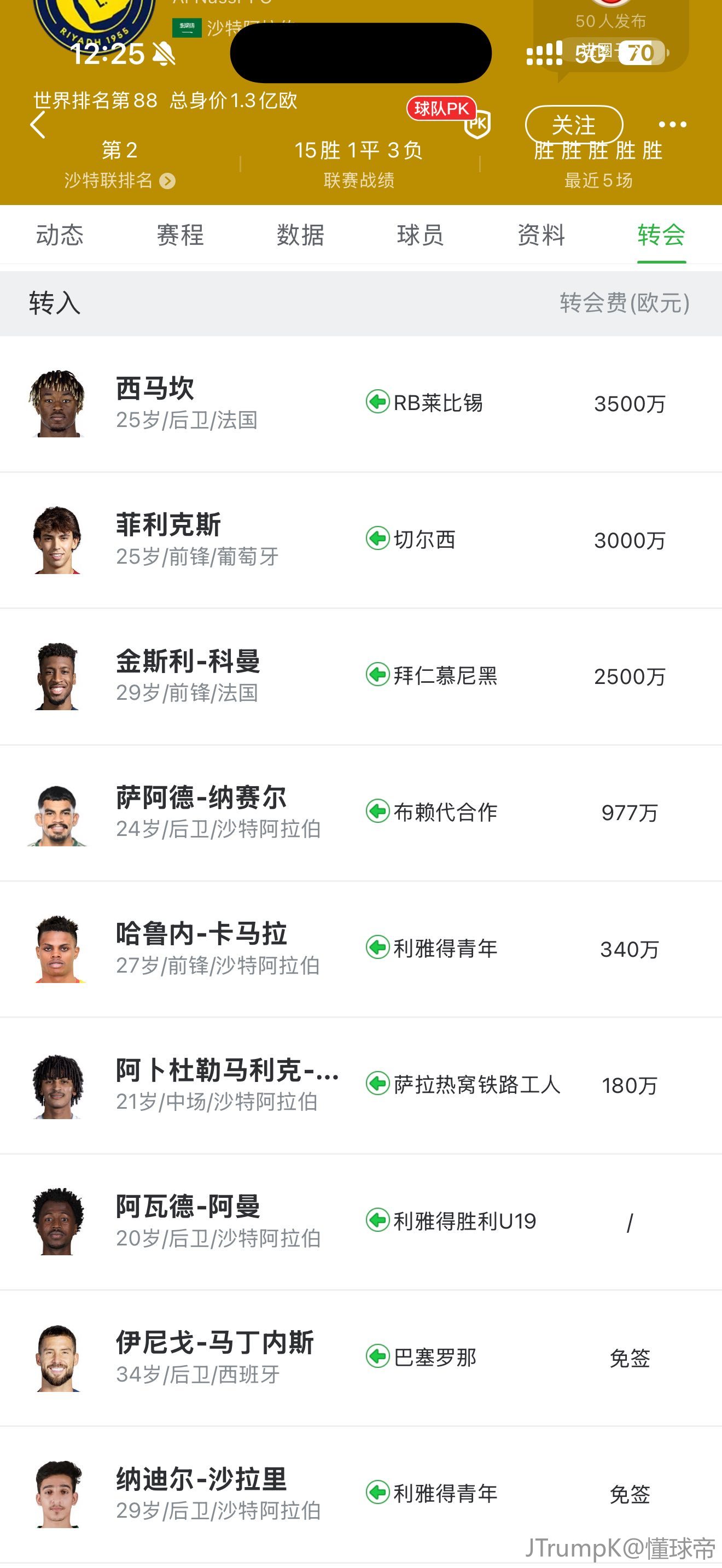Select the 转会 tab
722x1568 pixels.
click(661, 235)
